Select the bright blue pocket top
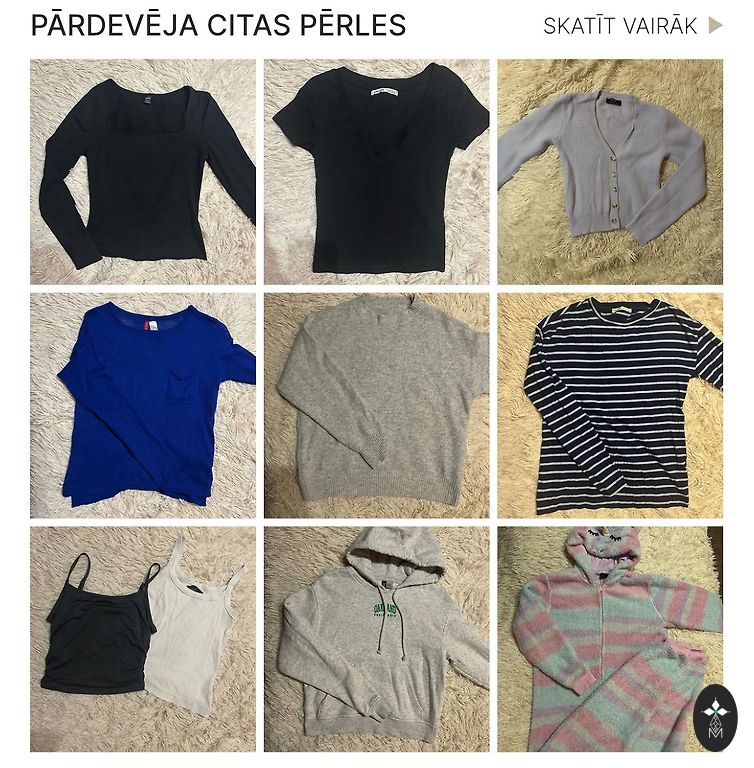The width and height of the screenshot is (754, 768). (143, 405)
